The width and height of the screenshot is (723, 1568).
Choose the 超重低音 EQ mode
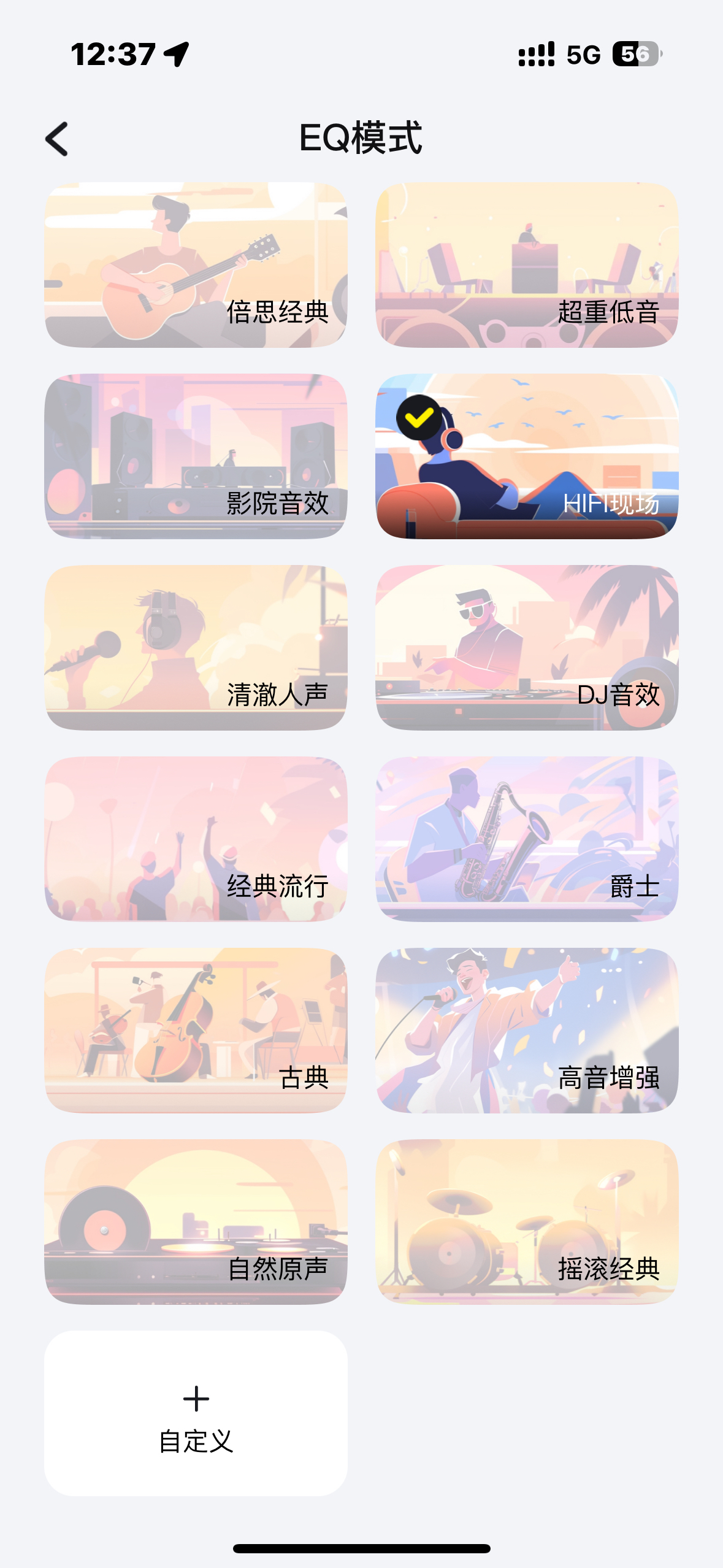527,265
